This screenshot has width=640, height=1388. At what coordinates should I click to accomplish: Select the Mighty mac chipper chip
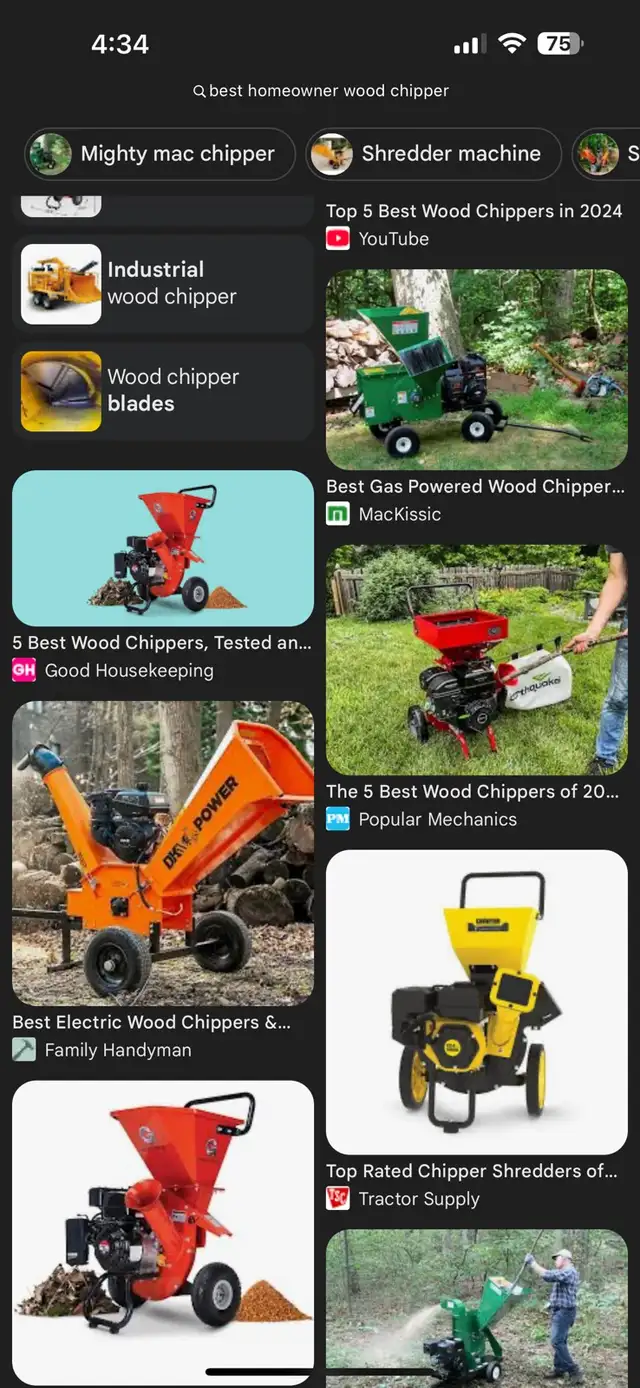159,154
